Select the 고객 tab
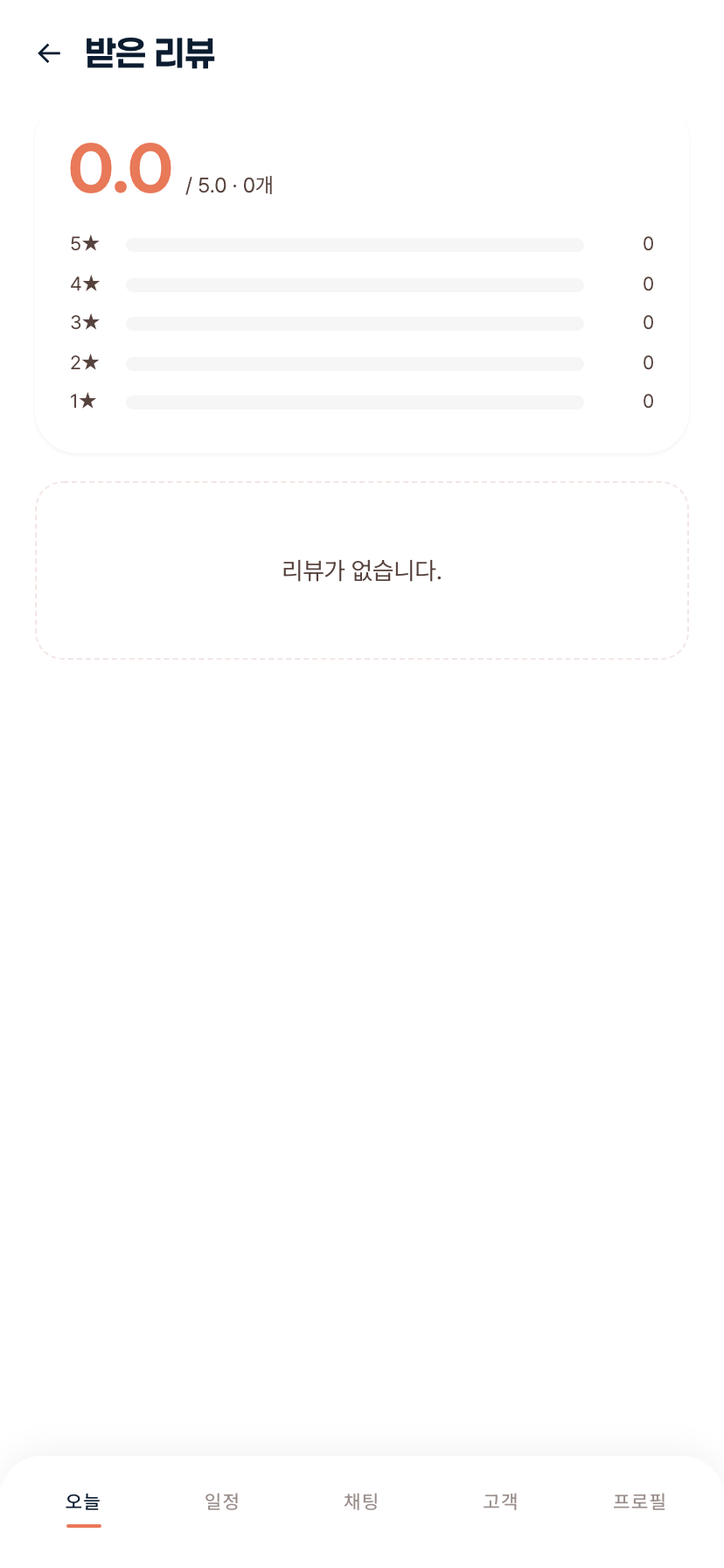 [x=500, y=1501]
